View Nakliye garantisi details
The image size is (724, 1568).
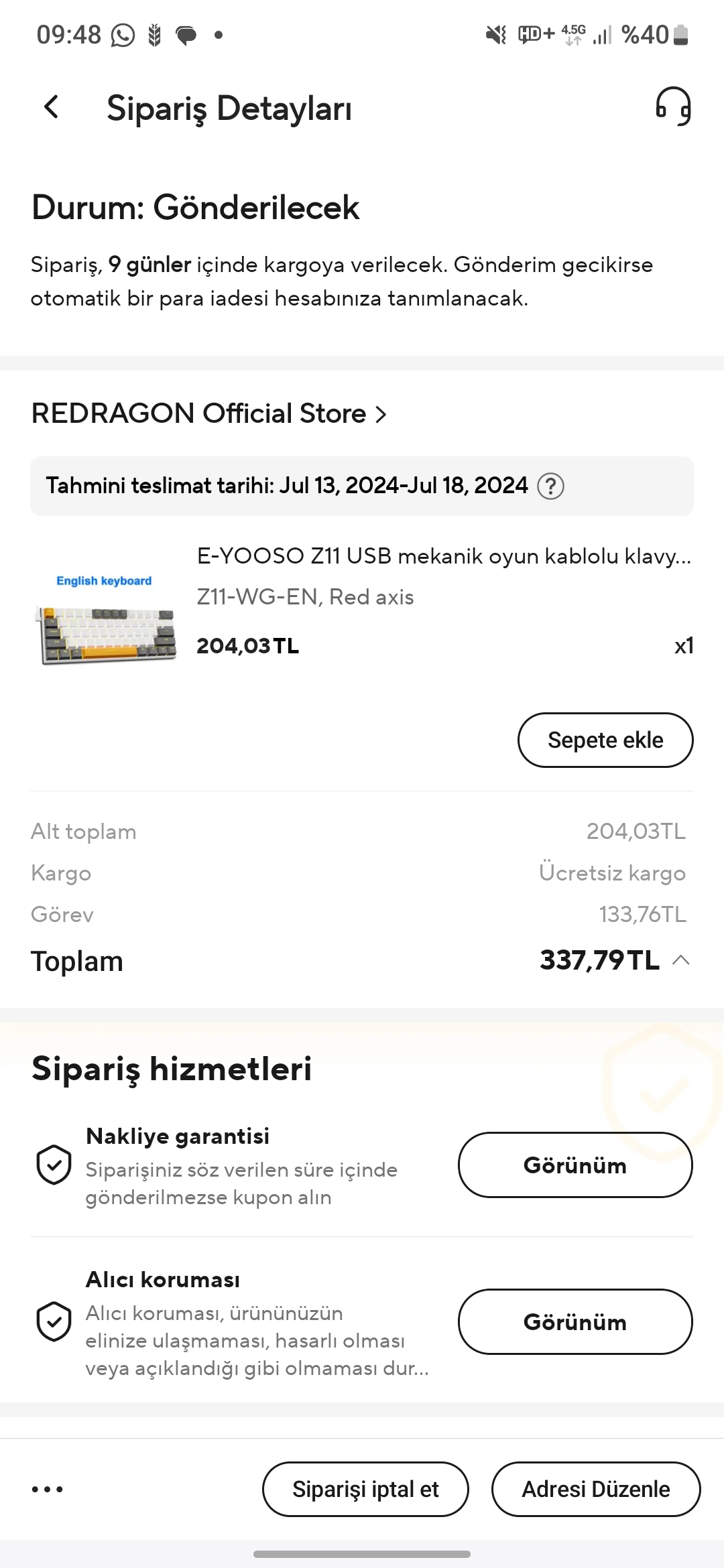575,1165
